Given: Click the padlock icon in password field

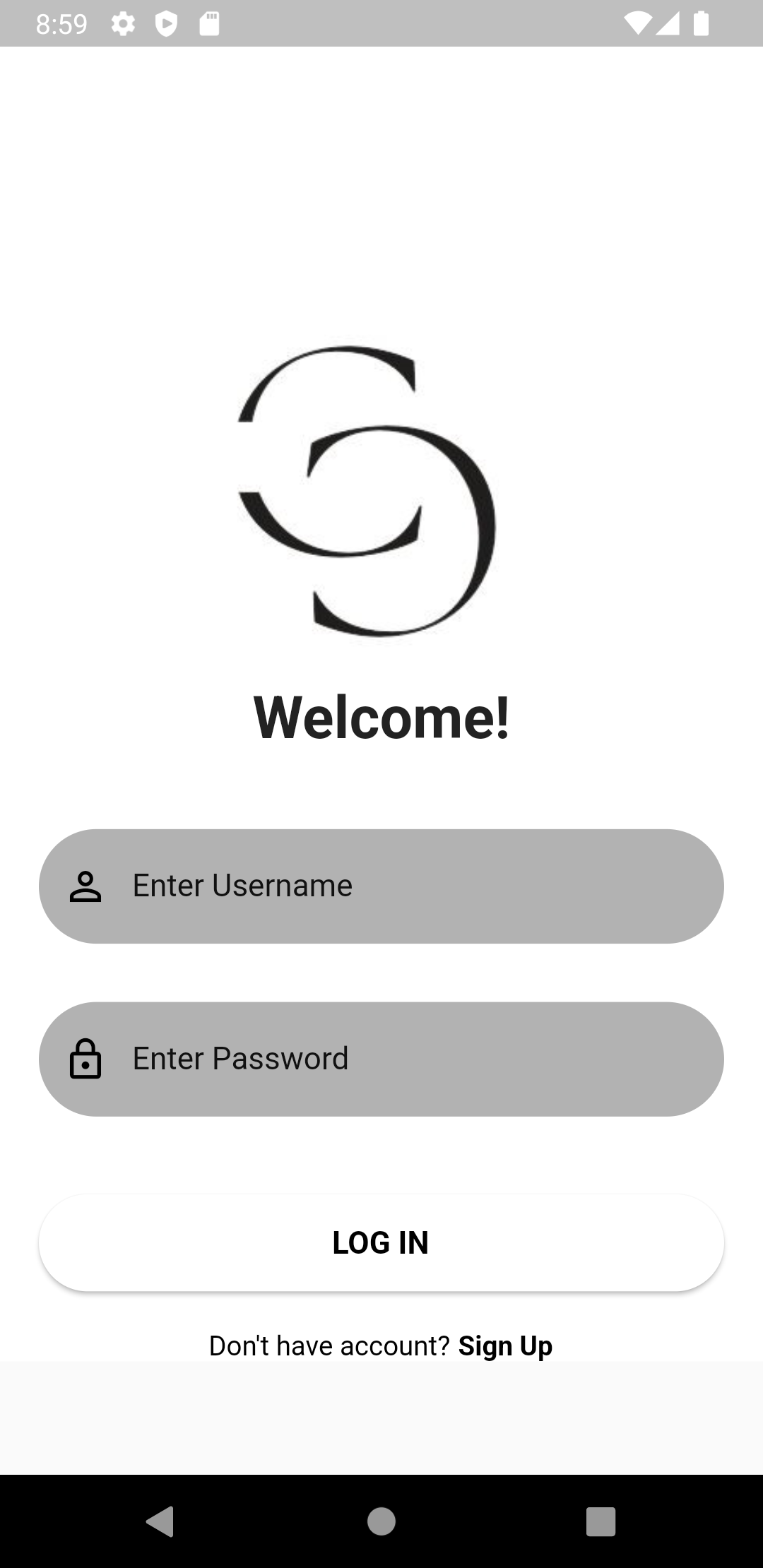Looking at the screenshot, I should tap(86, 1059).
